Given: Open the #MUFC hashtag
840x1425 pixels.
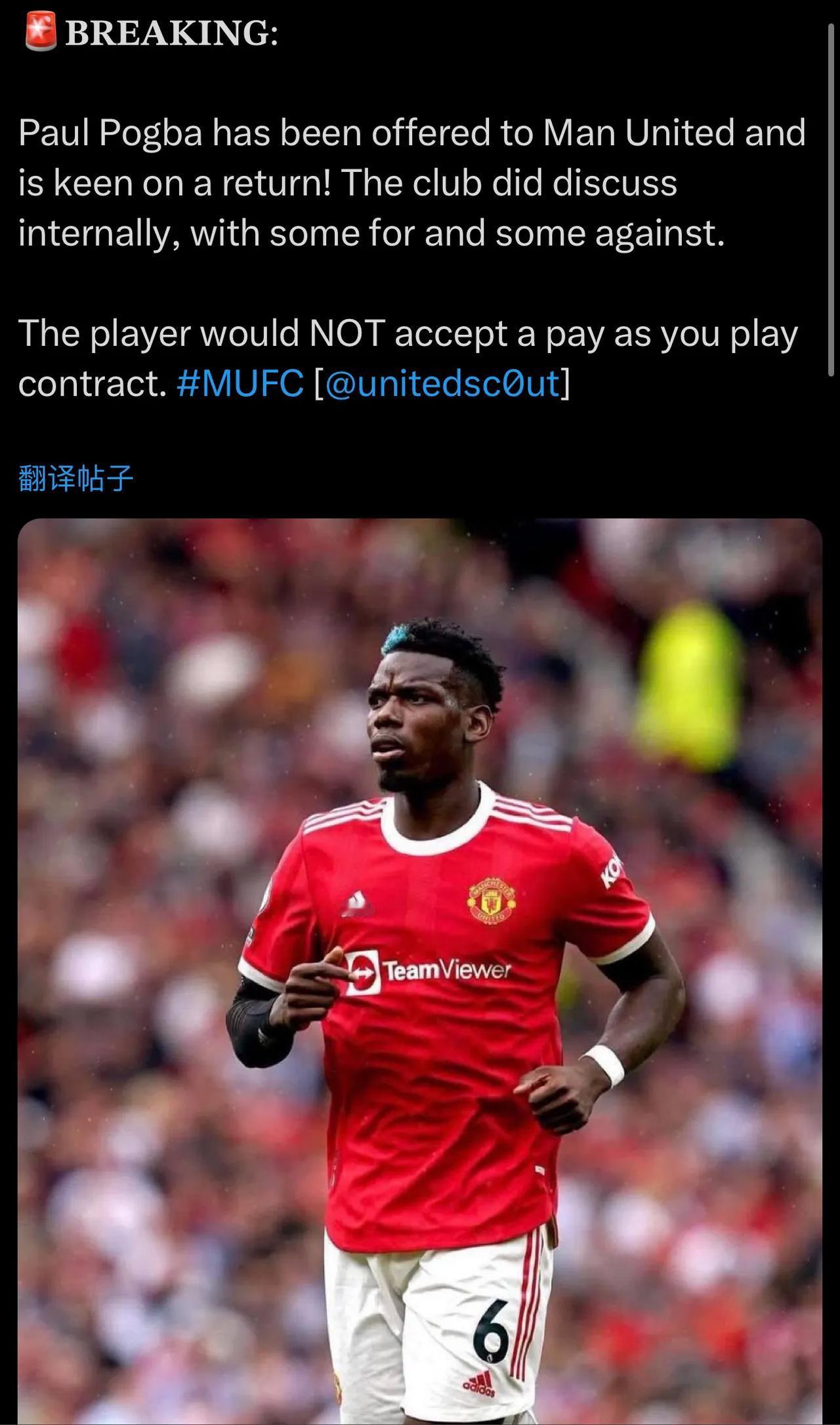Looking at the screenshot, I should tap(240, 384).
